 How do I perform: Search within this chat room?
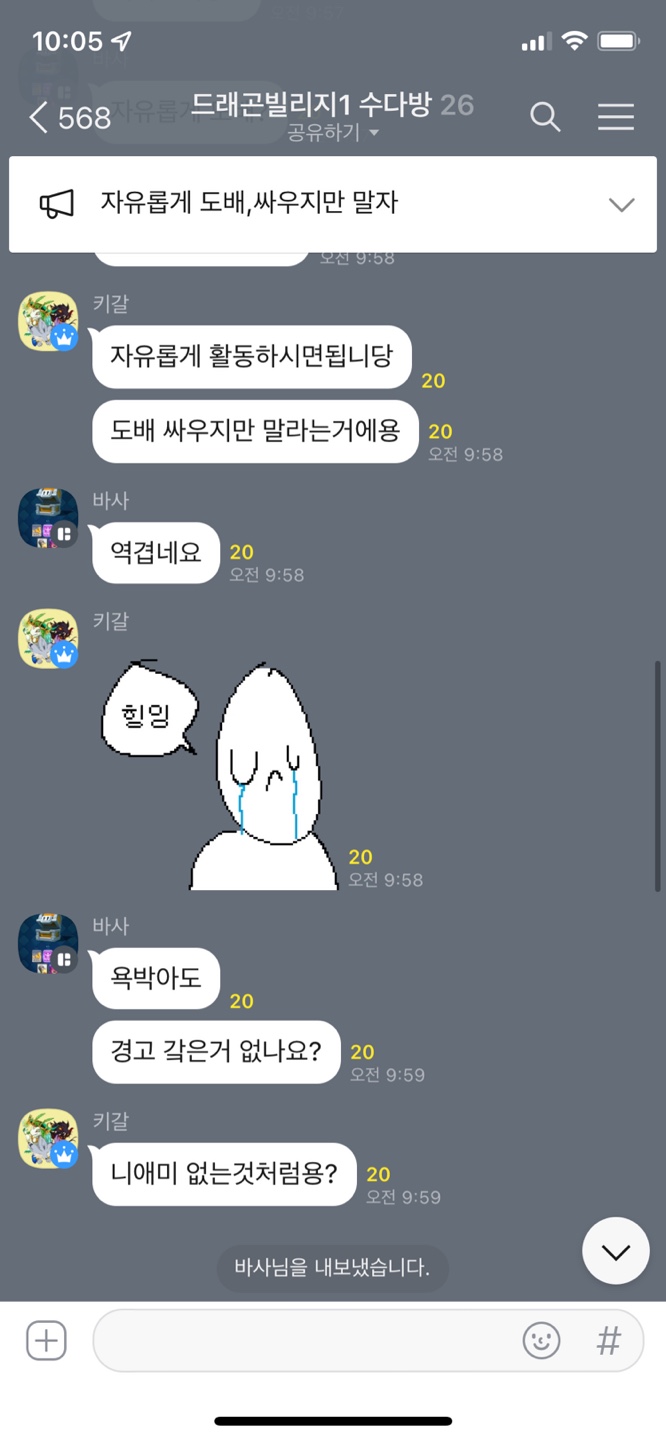pyautogui.click(x=545, y=117)
